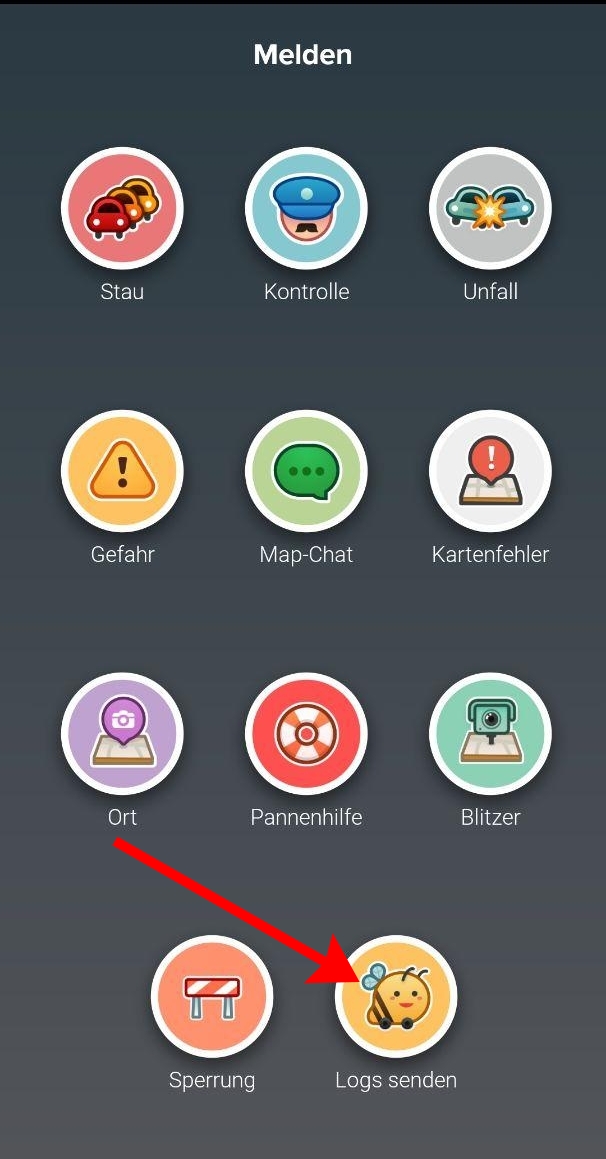This screenshot has height=1159, width=606.
Task: Select the Sperrung road closure report
Action: (212, 996)
